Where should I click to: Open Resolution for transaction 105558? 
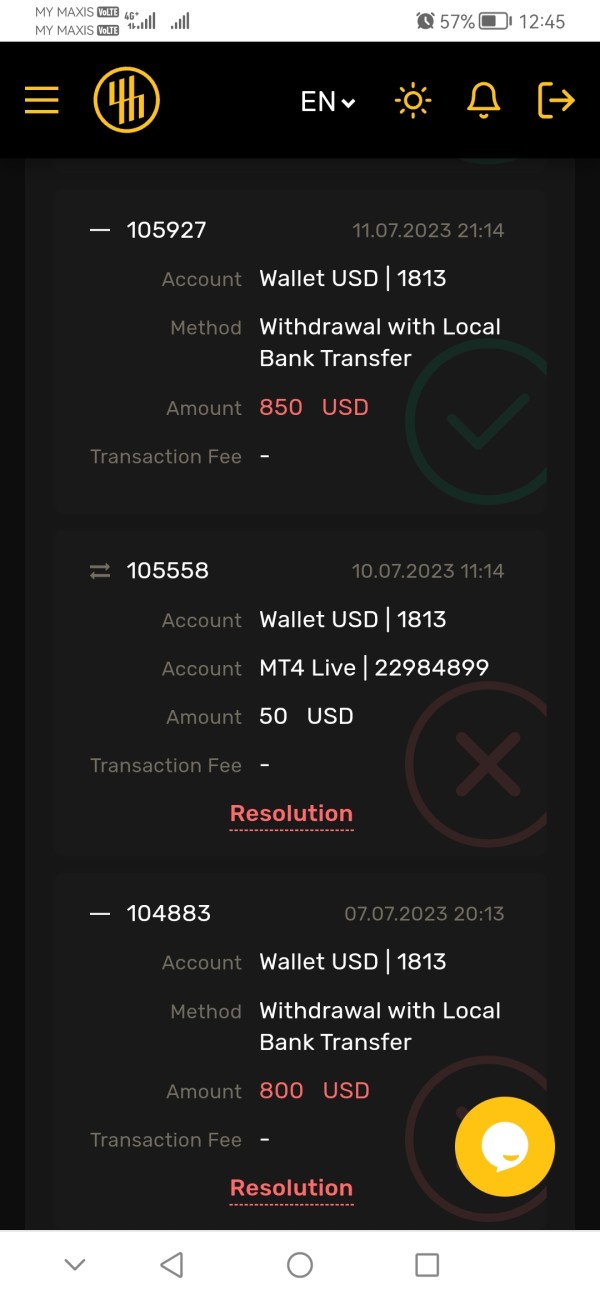coord(291,814)
